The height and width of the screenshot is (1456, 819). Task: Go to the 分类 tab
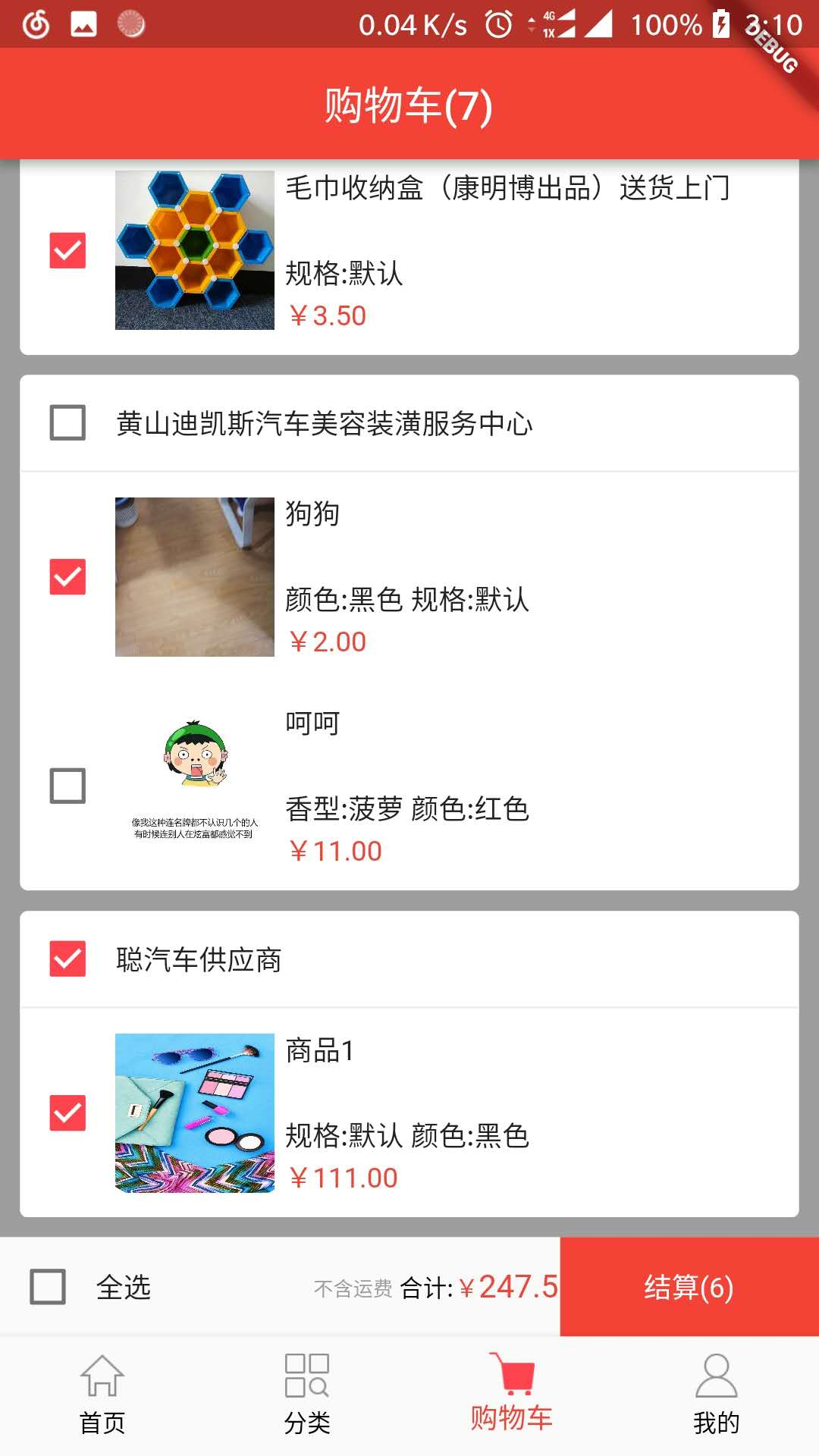(x=307, y=1395)
